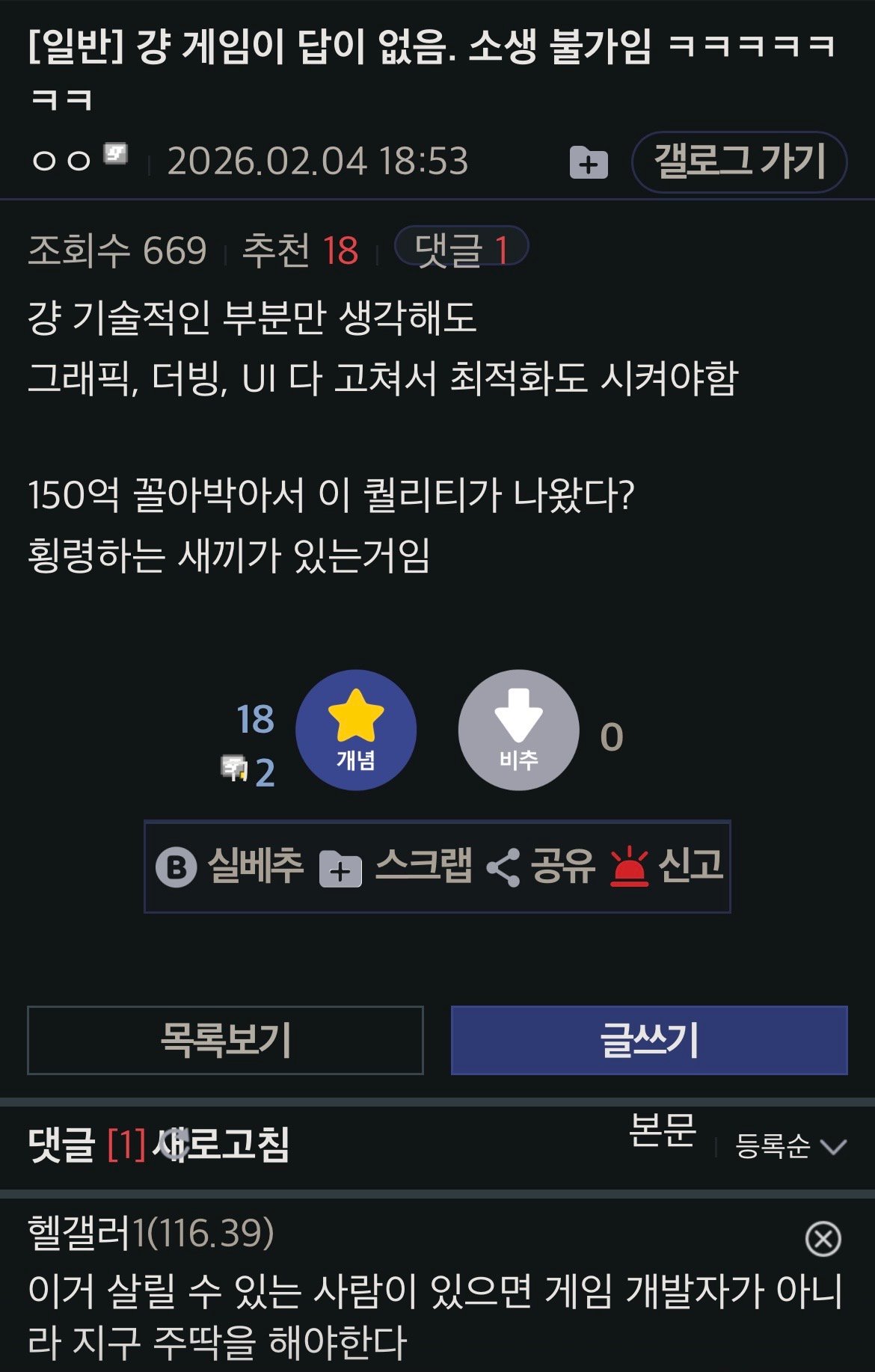The image size is (875, 1372).
Task: Delete 헬갤러1's comment with the X icon
Action: (823, 1239)
